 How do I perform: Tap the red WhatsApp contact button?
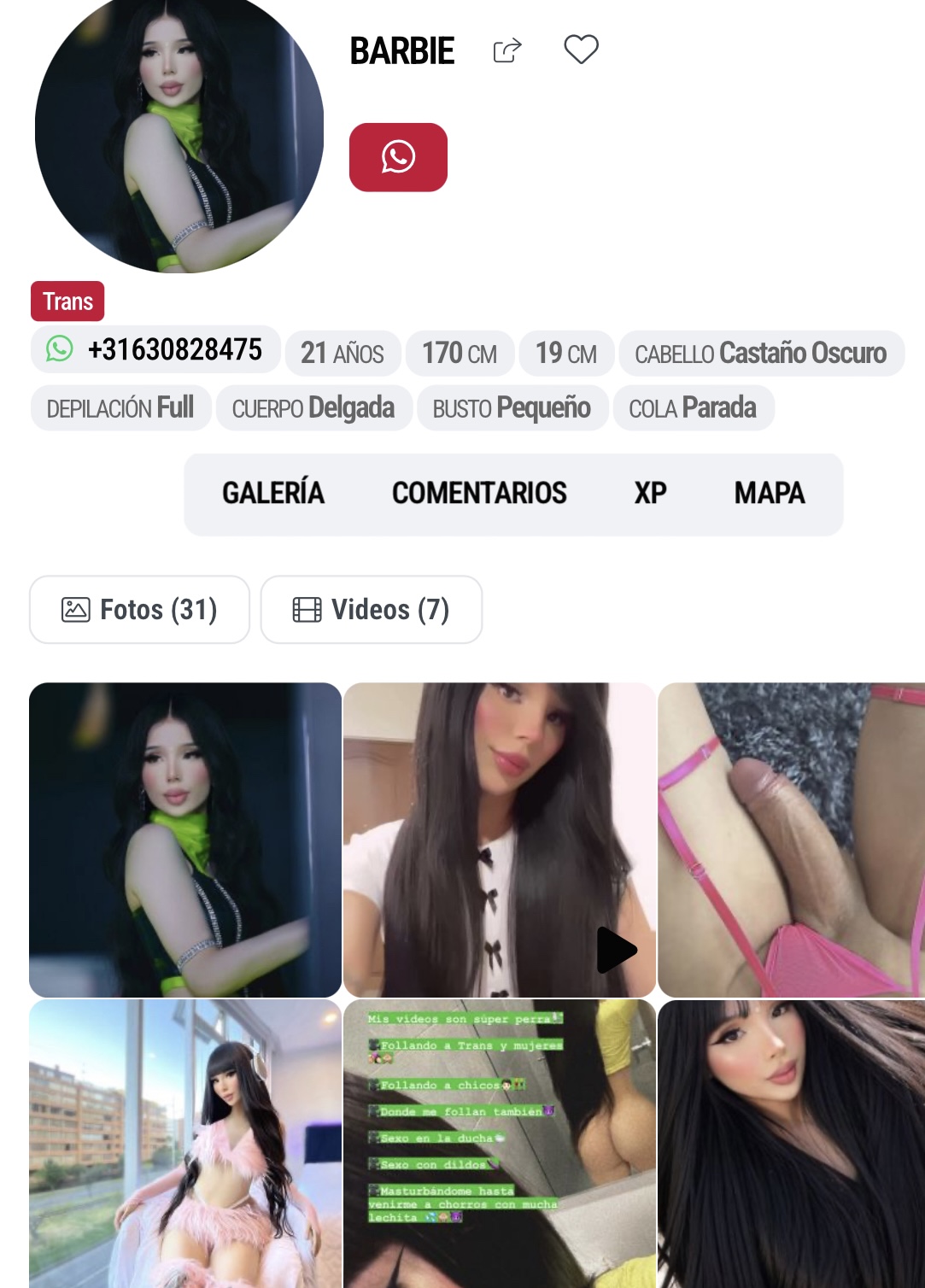398,157
